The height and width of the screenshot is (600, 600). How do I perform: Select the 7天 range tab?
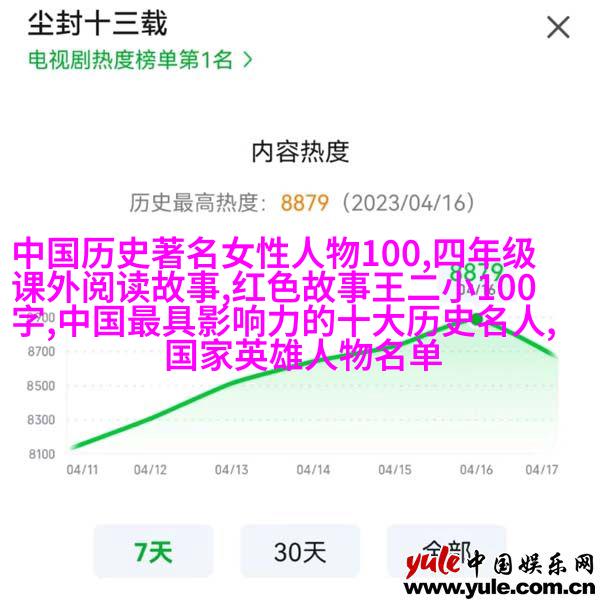click(153, 551)
